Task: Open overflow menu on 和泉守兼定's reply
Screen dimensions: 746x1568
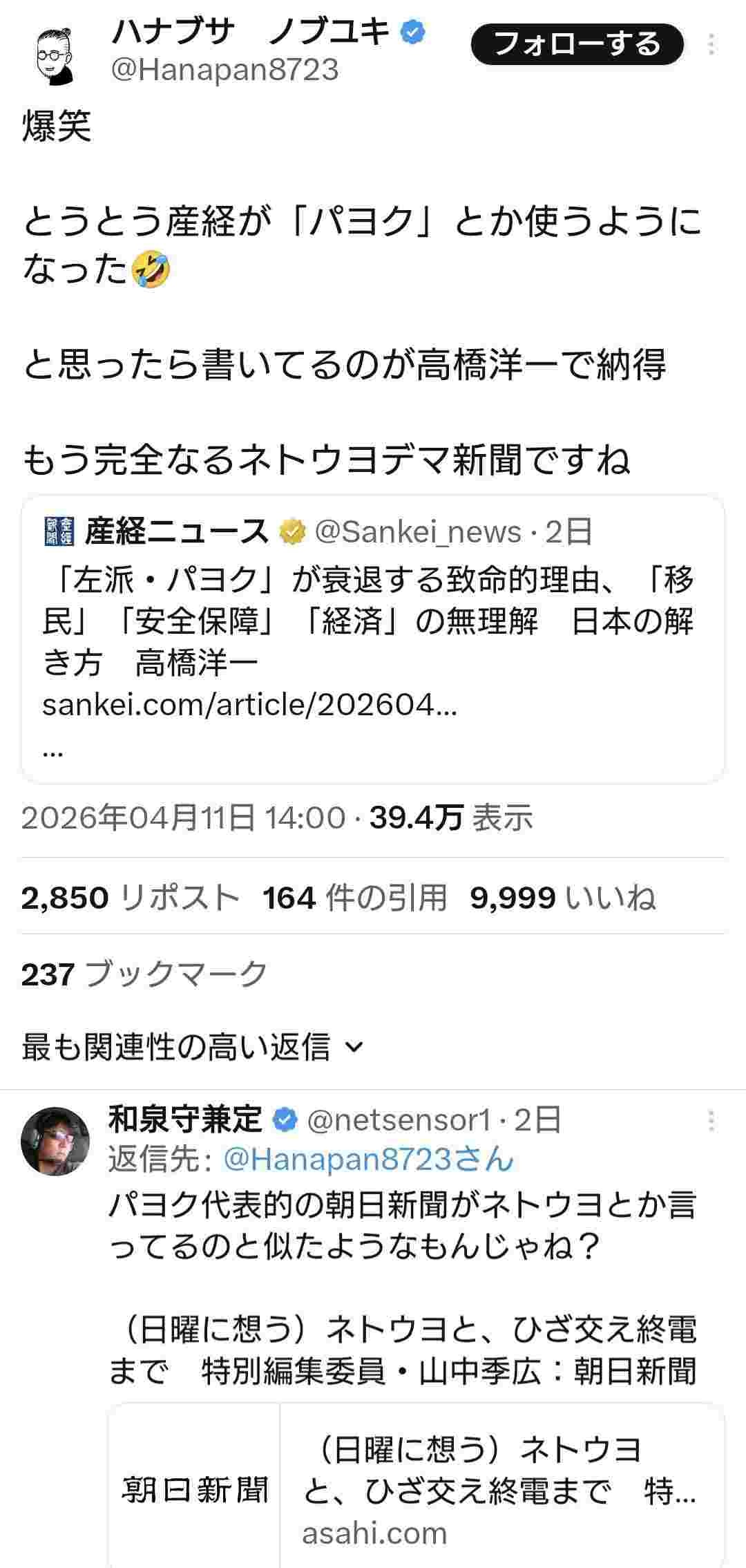Action: (x=711, y=1121)
